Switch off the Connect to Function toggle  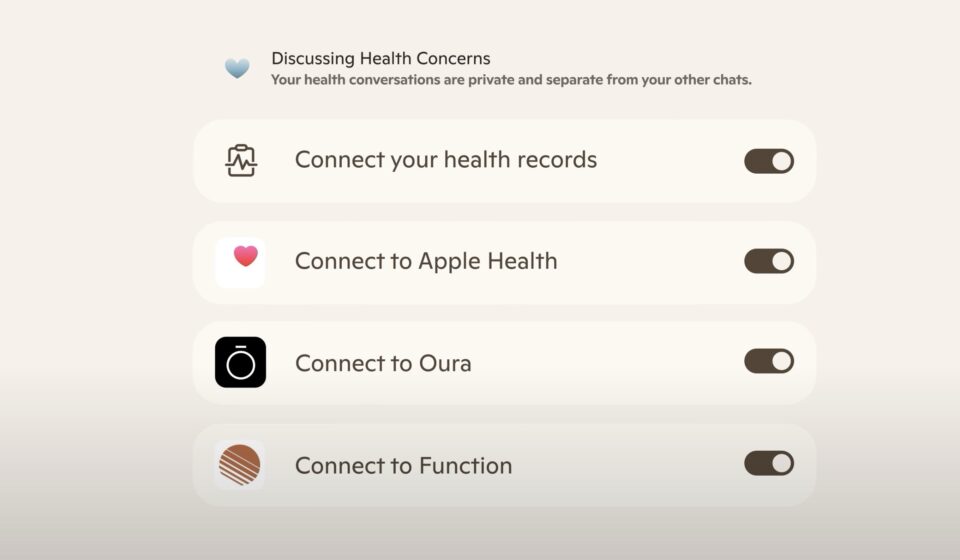(x=768, y=463)
